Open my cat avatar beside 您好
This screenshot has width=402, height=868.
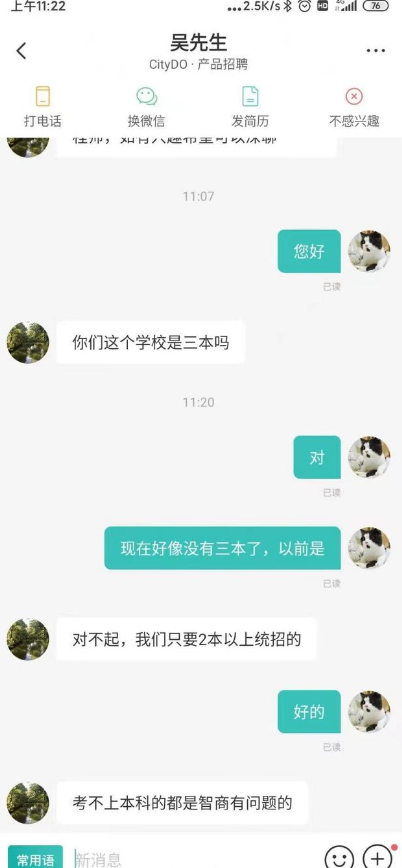(369, 251)
